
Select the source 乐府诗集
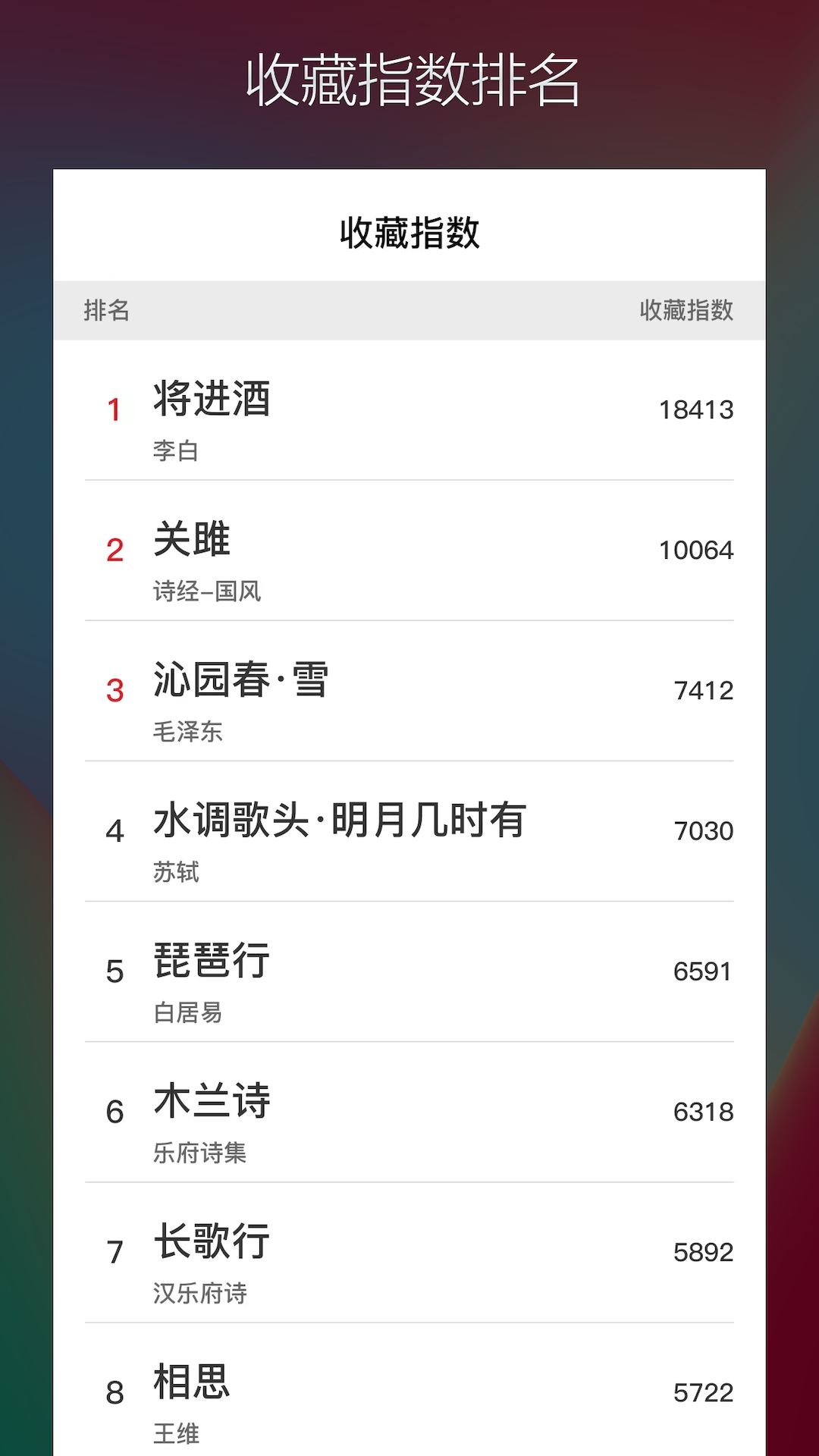199,1151
